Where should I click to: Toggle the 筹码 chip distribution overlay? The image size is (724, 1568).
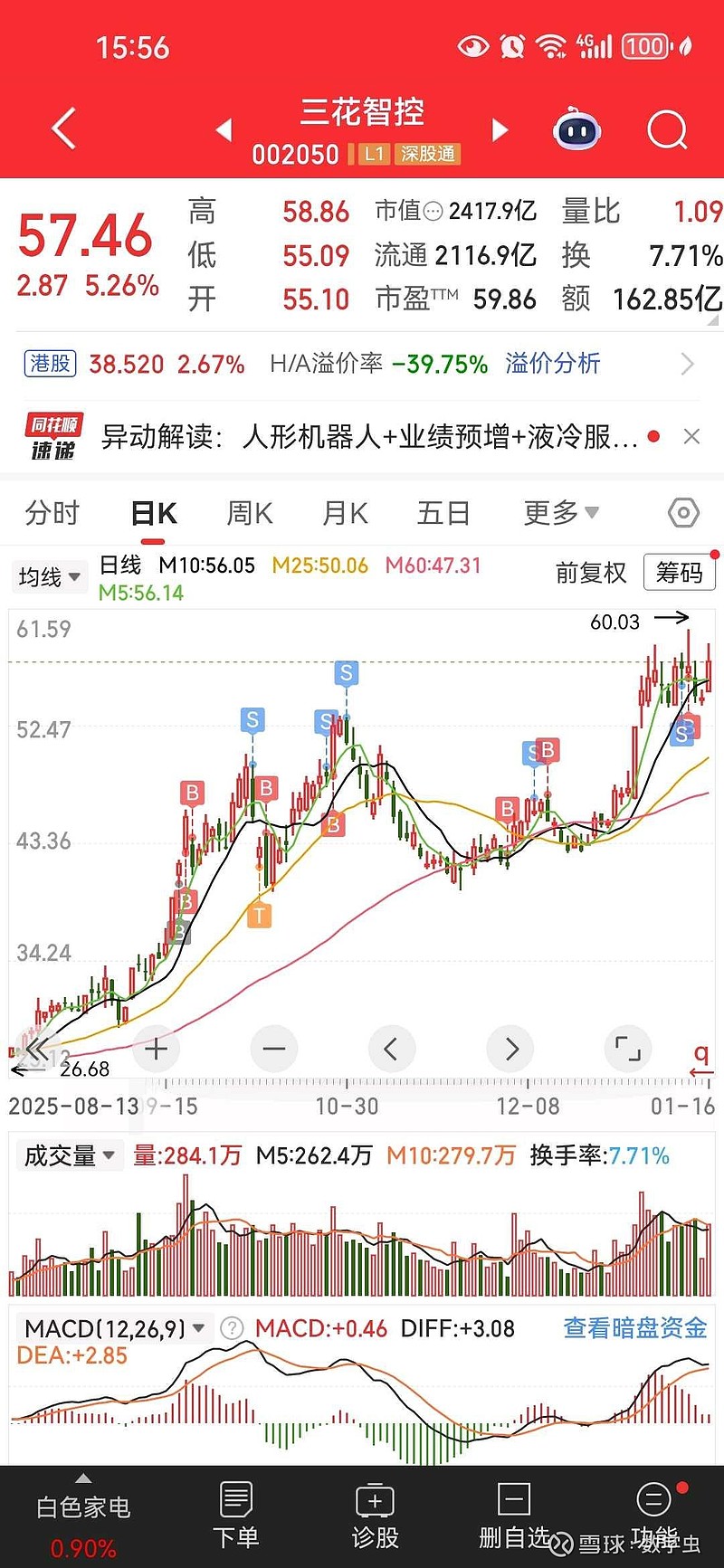(679, 573)
